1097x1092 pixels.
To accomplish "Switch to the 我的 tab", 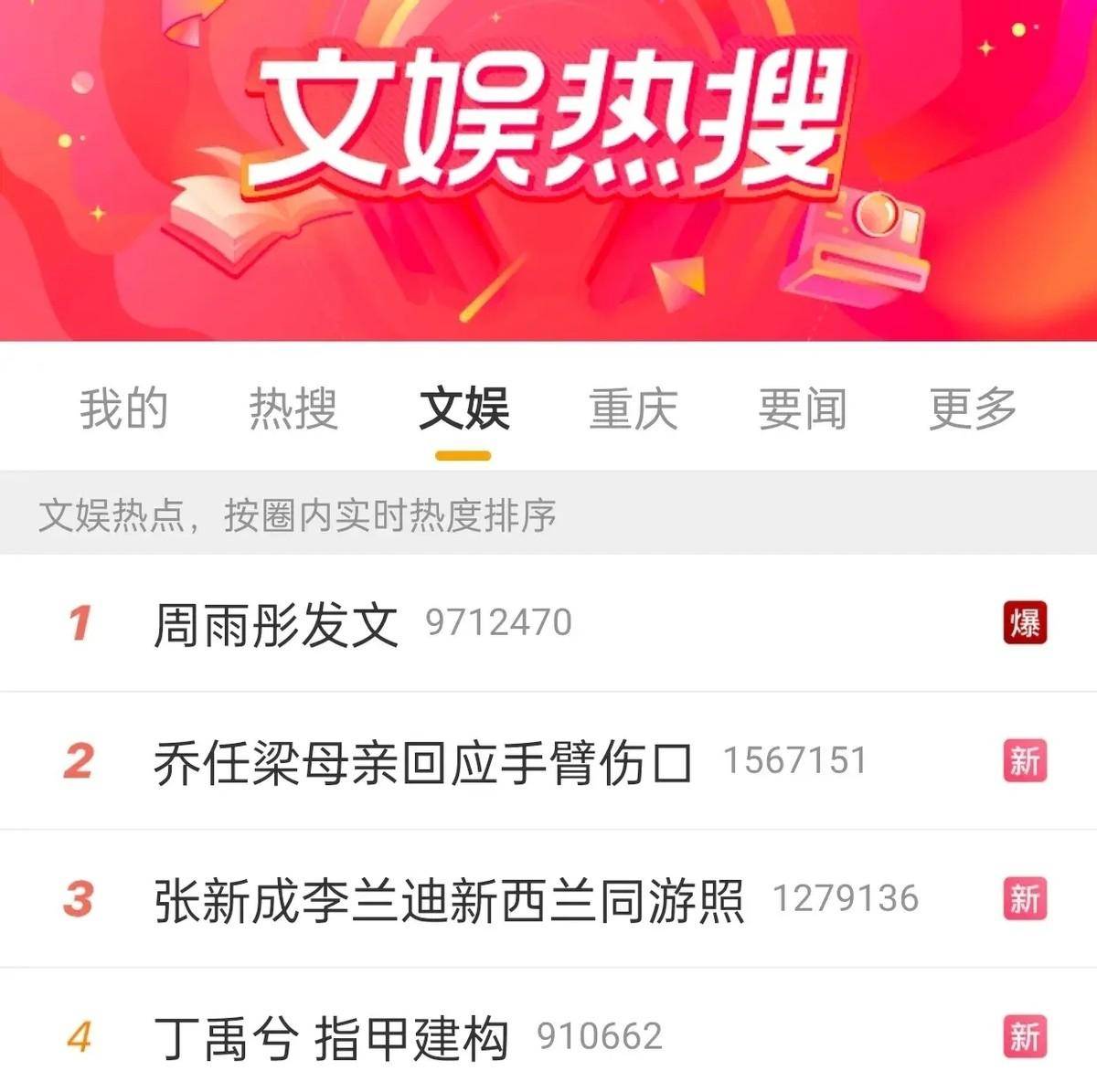I will click(123, 408).
